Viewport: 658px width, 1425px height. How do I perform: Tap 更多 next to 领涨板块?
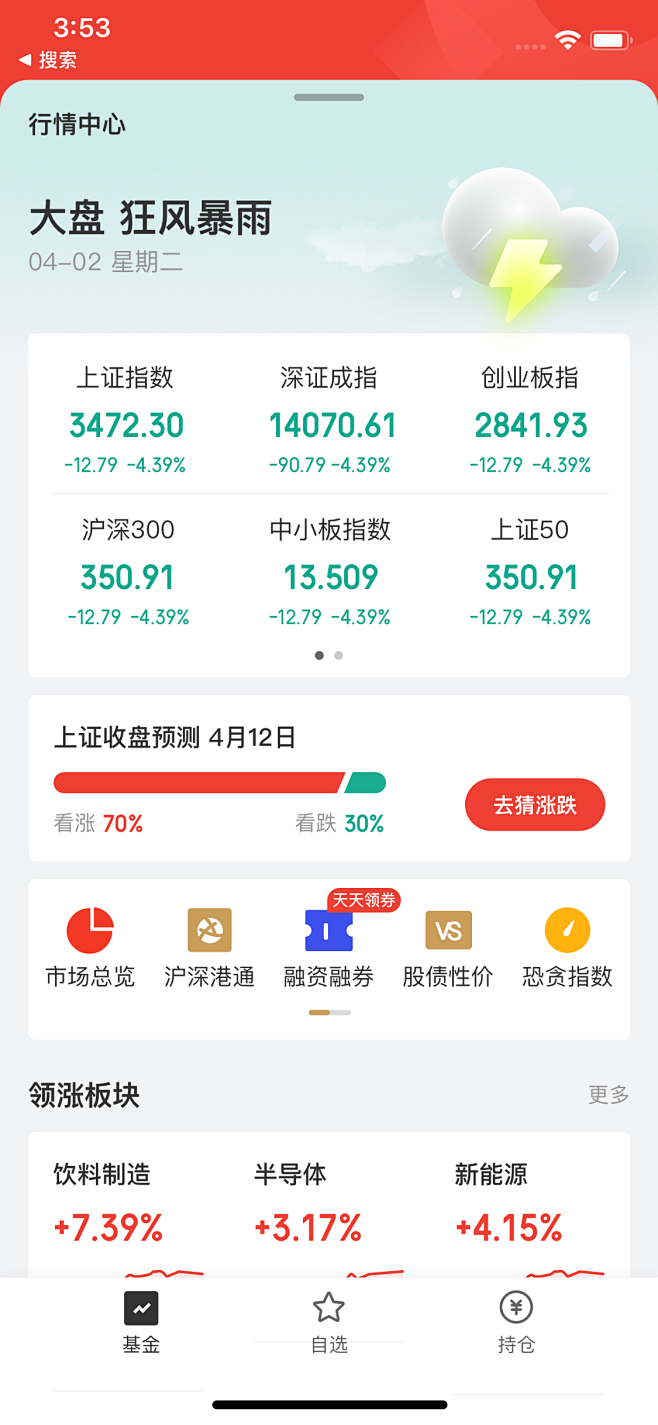point(608,1095)
